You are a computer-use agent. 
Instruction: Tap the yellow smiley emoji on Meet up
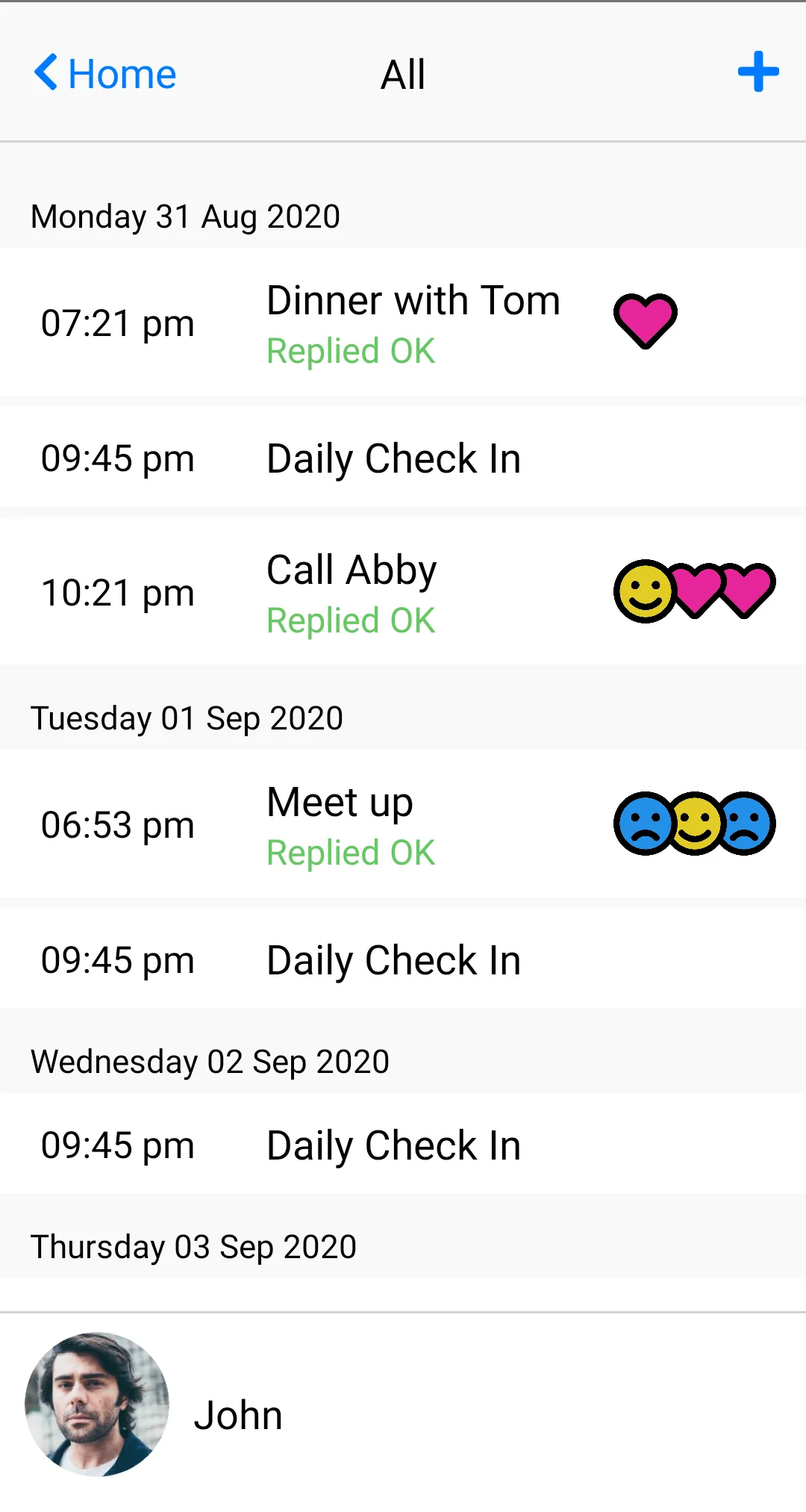(x=695, y=824)
